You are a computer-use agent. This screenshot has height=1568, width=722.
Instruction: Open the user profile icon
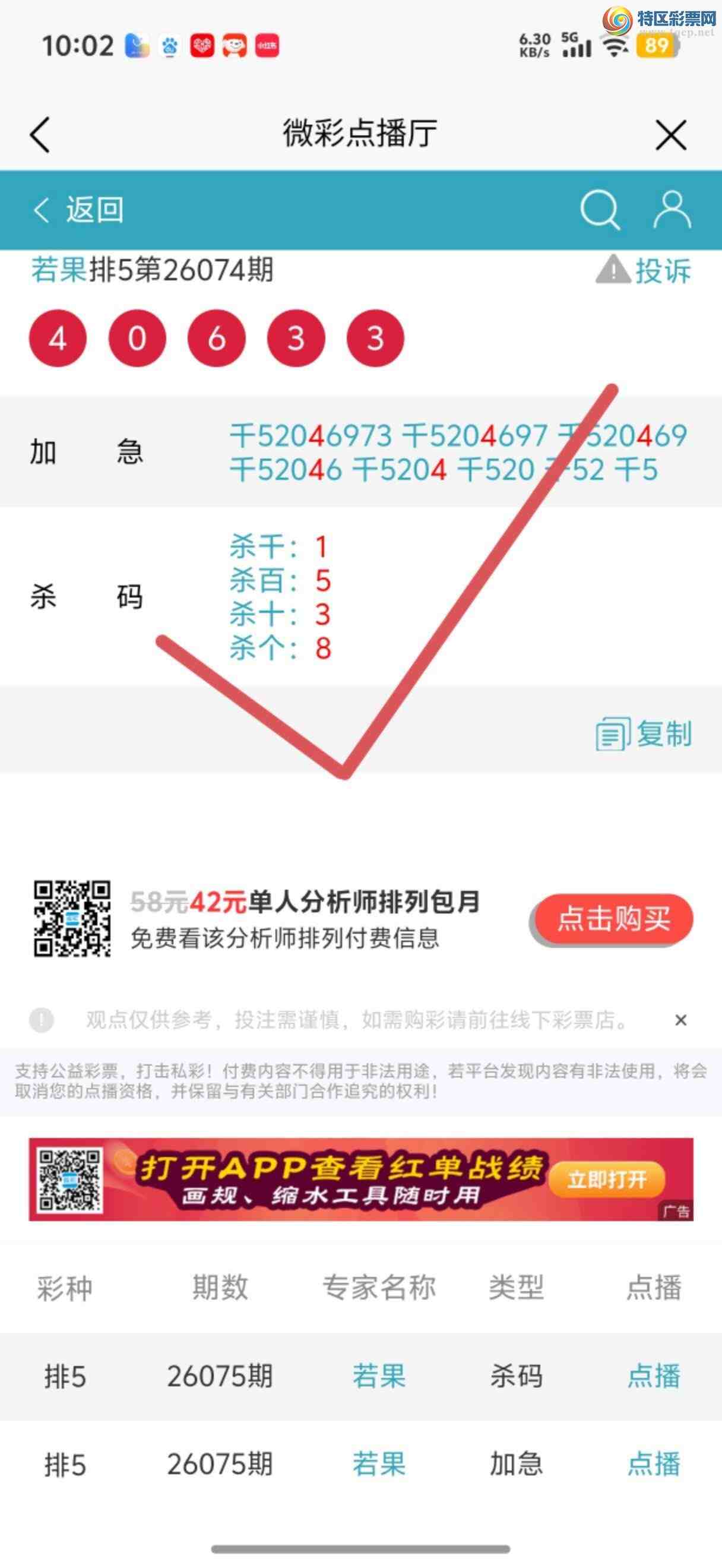(672, 210)
